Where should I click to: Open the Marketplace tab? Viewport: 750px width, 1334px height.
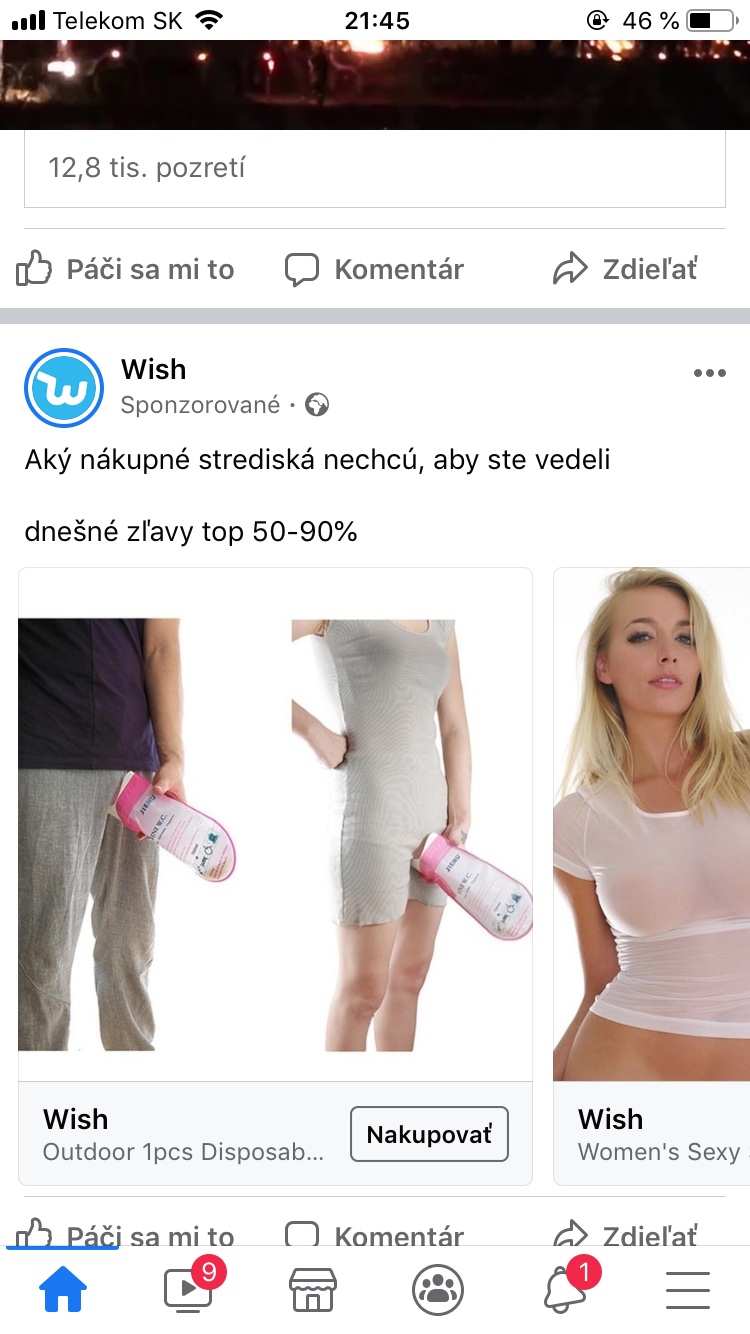(x=312, y=1290)
